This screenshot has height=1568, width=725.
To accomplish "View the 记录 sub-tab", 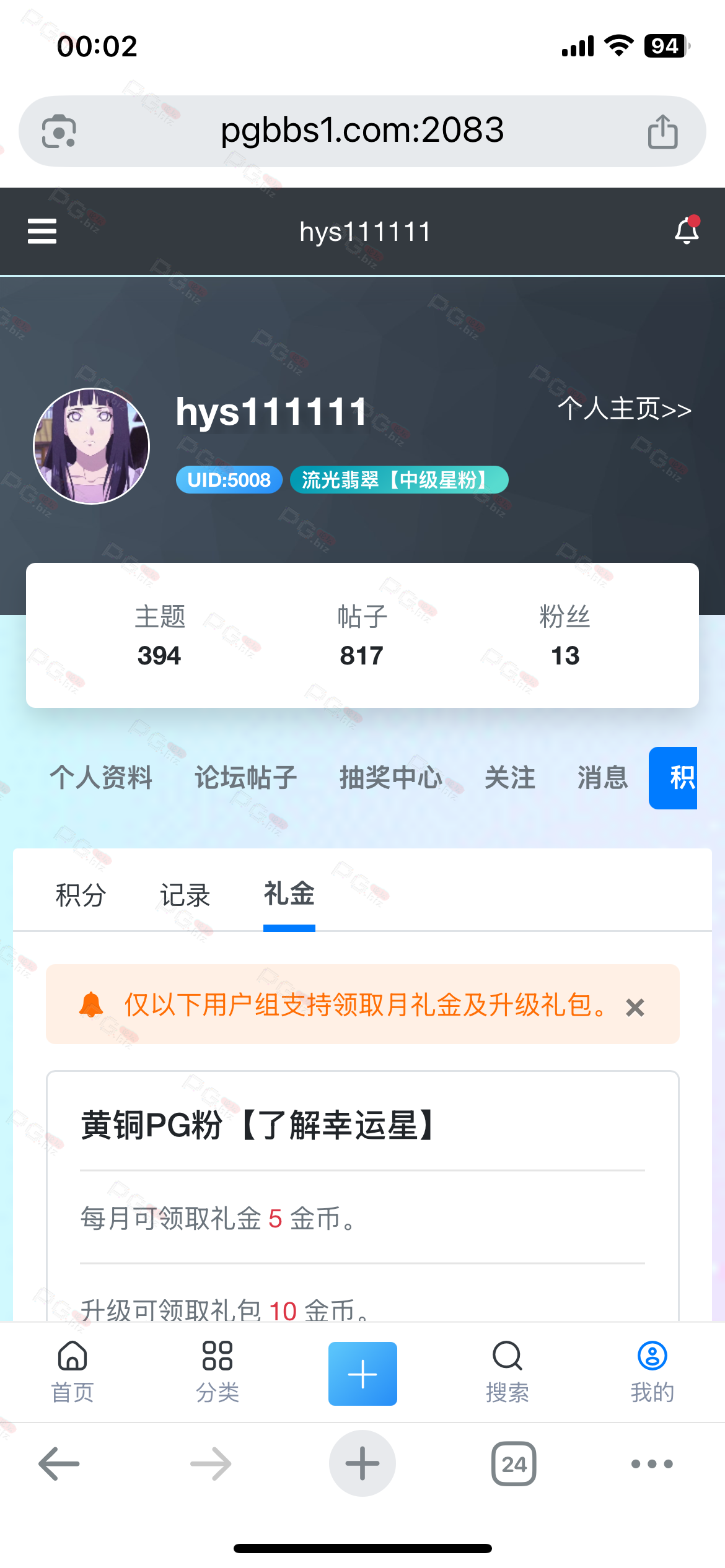I will tap(185, 895).
